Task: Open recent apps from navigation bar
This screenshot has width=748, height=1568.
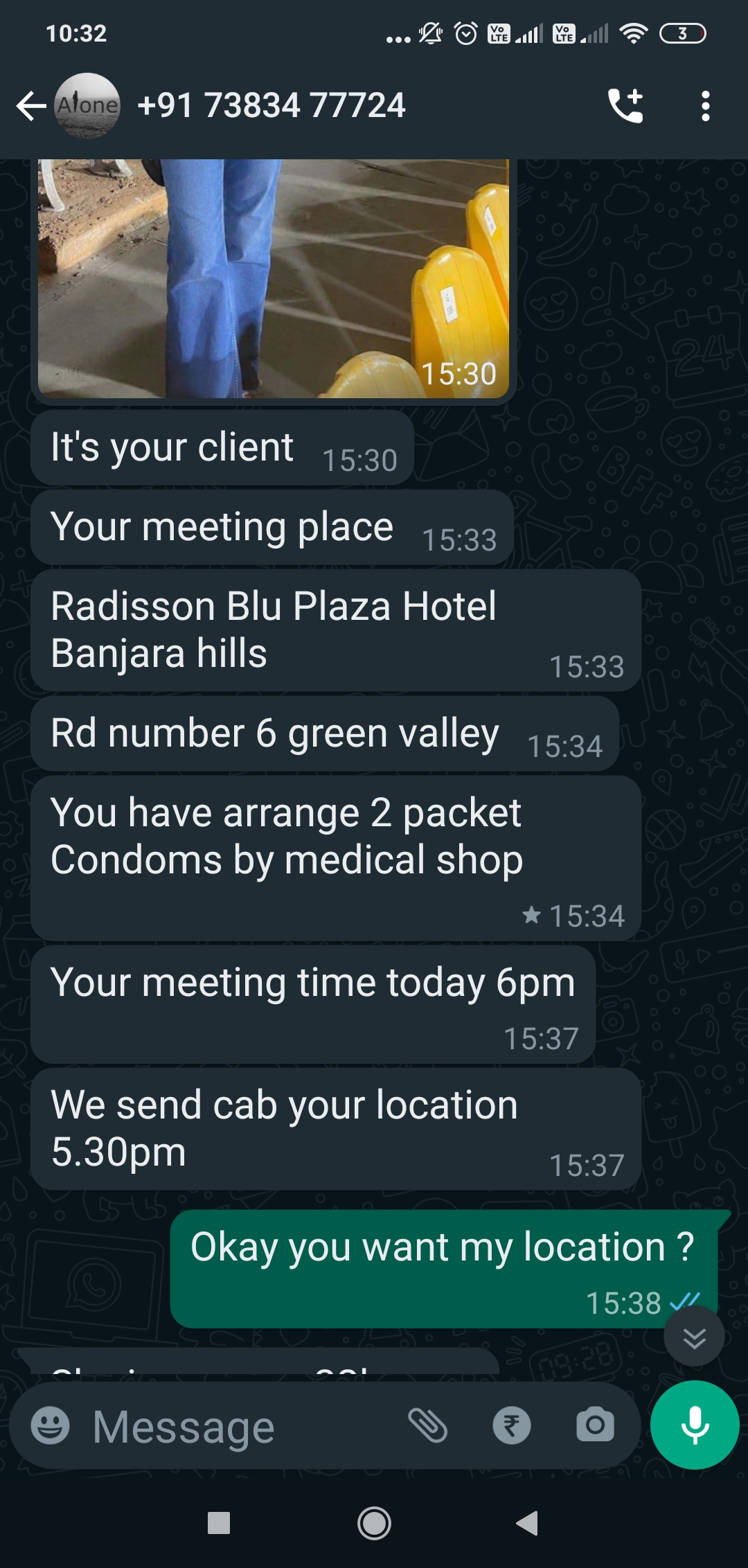Action: [219, 1523]
